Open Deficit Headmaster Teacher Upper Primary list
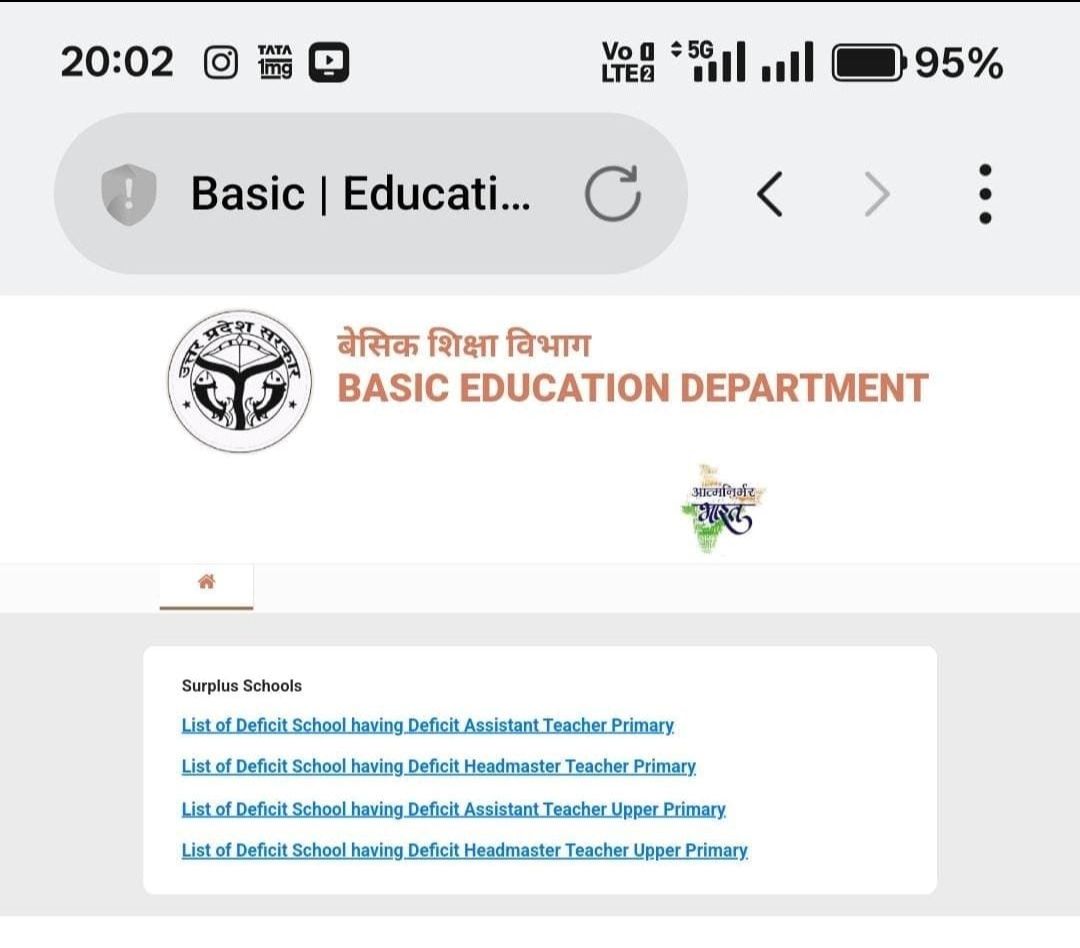Image resolution: width=1080 pixels, height=948 pixels. (x=464, y=851)
